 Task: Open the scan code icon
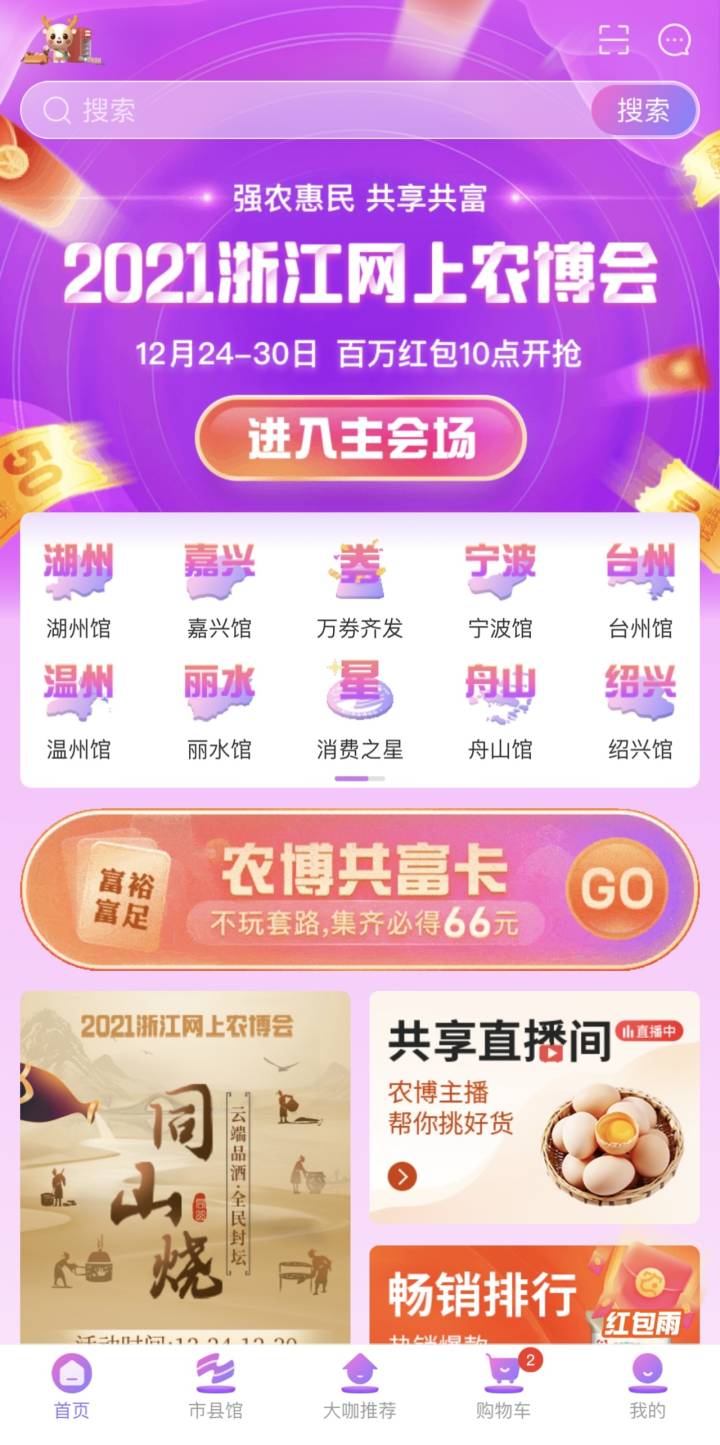(614, 40)
